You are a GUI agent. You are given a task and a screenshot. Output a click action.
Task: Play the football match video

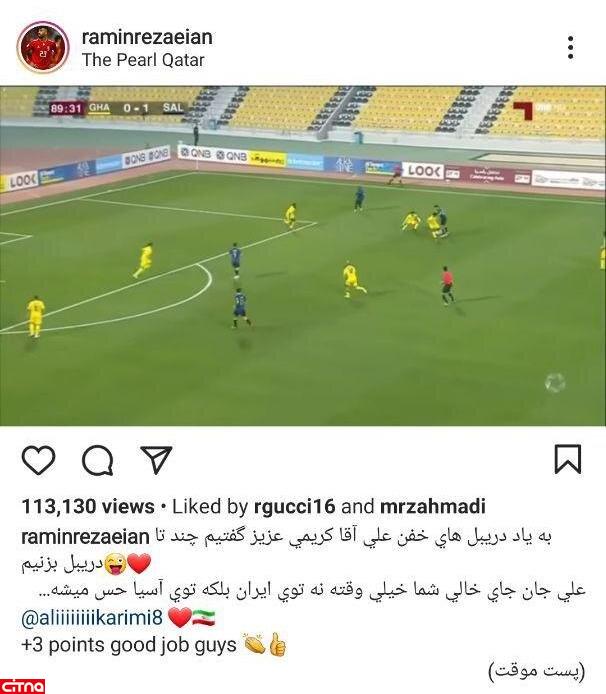(303, 256)
